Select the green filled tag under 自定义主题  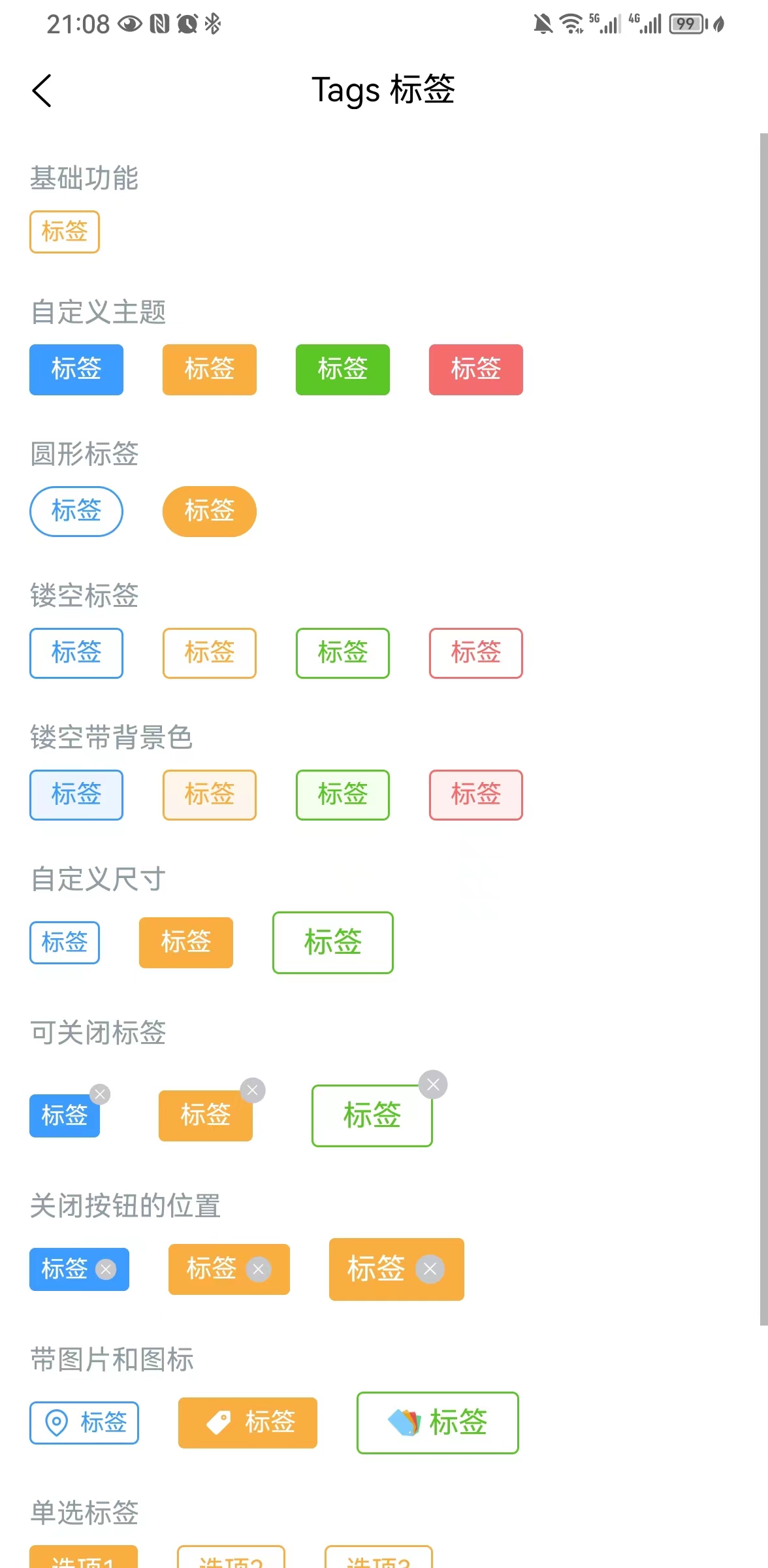pyautogui.click(x=343, y=369)
